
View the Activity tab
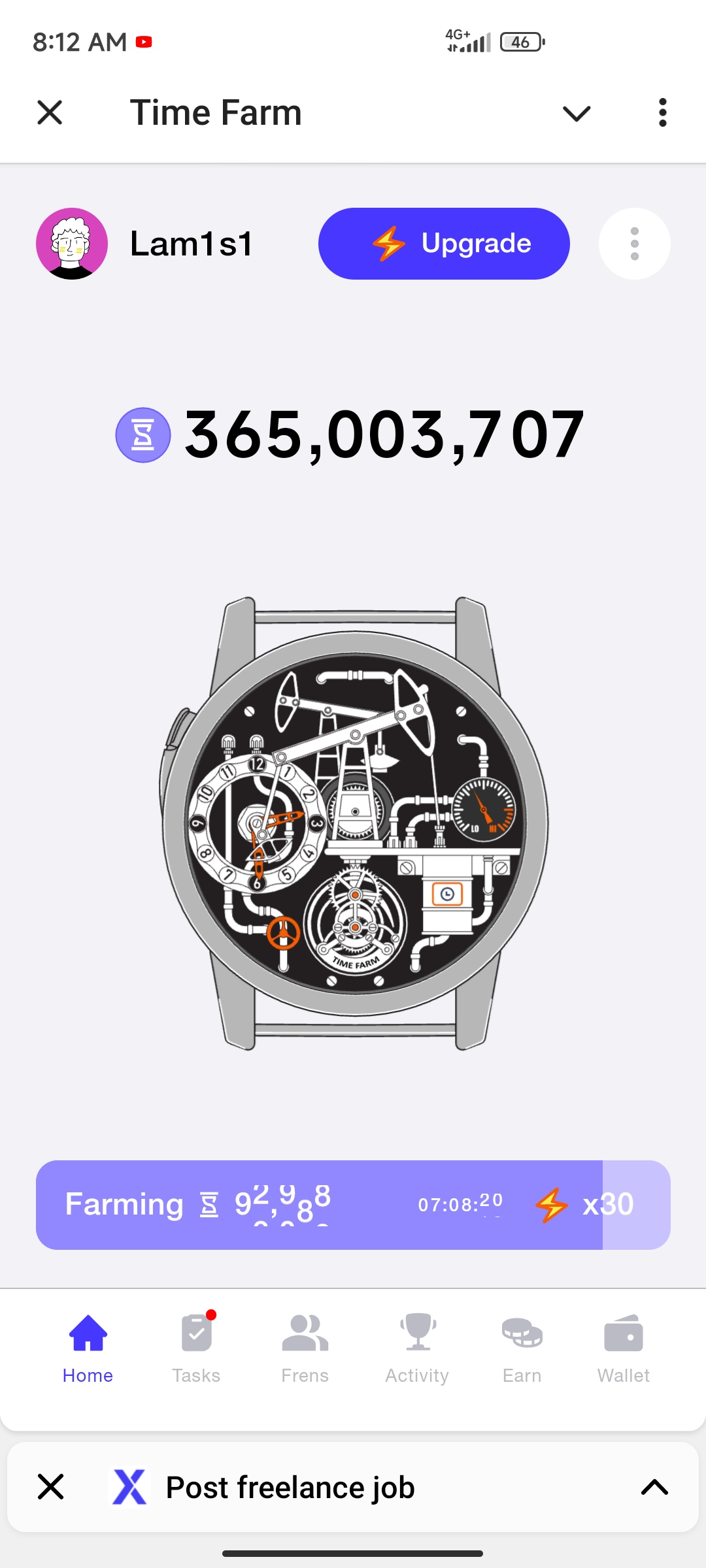[417, 1348]
